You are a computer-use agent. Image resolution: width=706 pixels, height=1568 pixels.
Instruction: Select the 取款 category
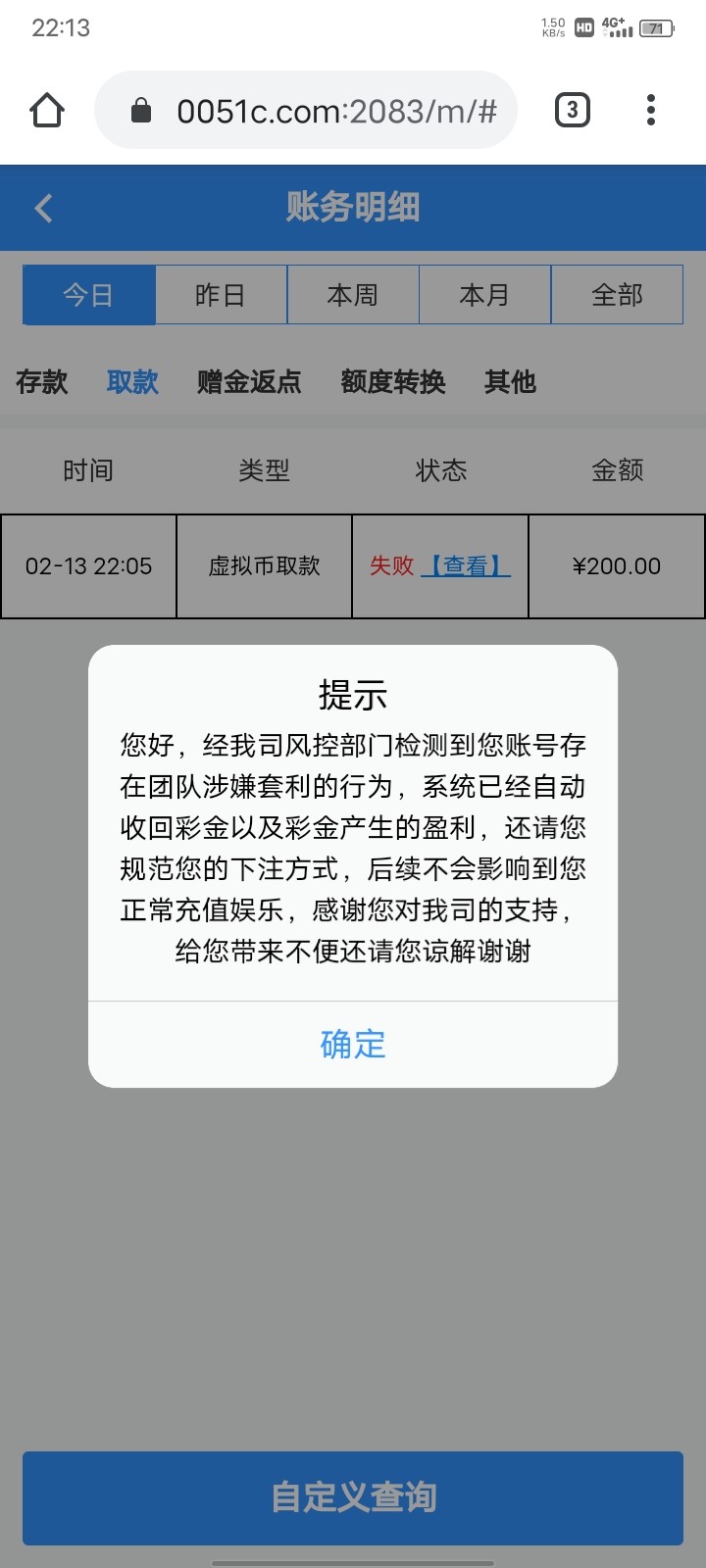(x=132, y=382)
